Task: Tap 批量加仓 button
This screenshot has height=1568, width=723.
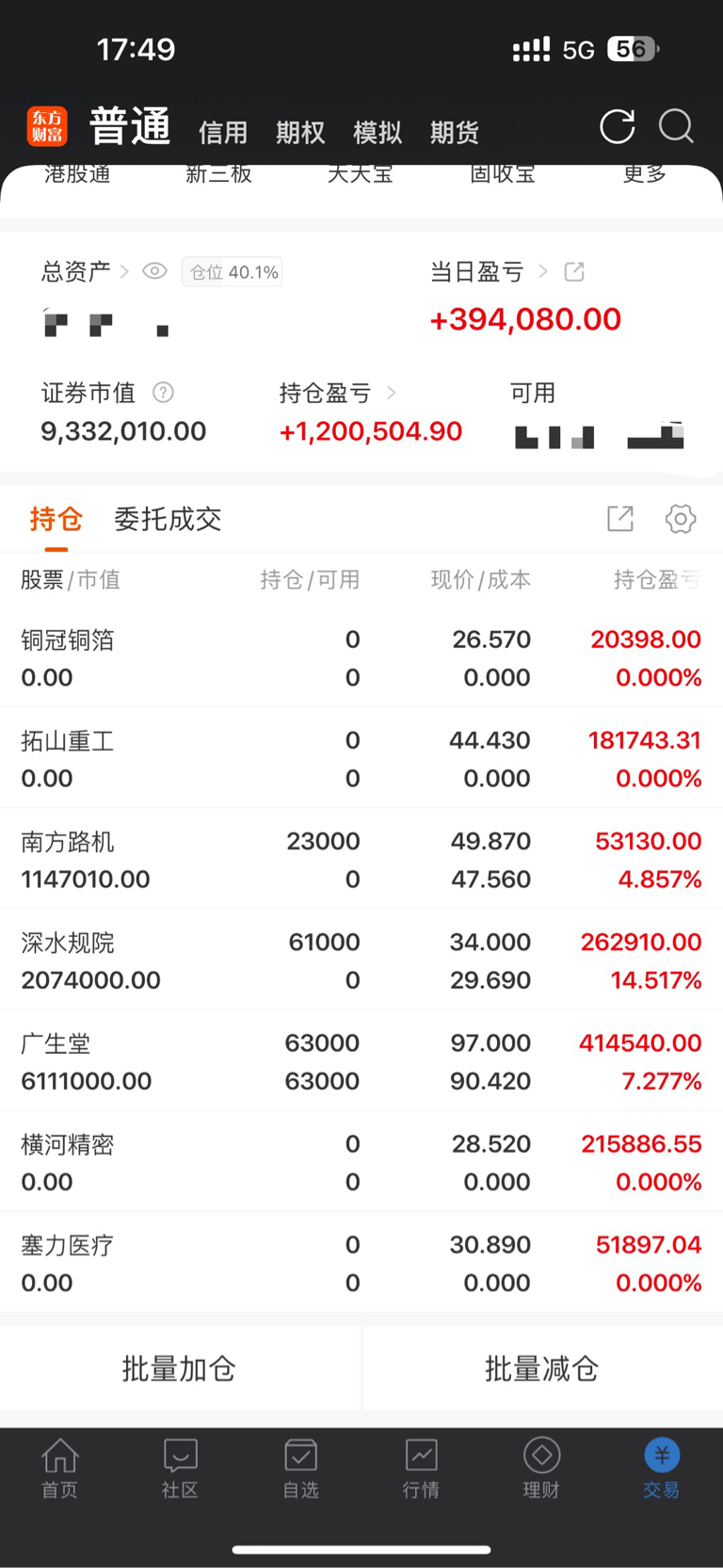Action: click(180, 1368)
